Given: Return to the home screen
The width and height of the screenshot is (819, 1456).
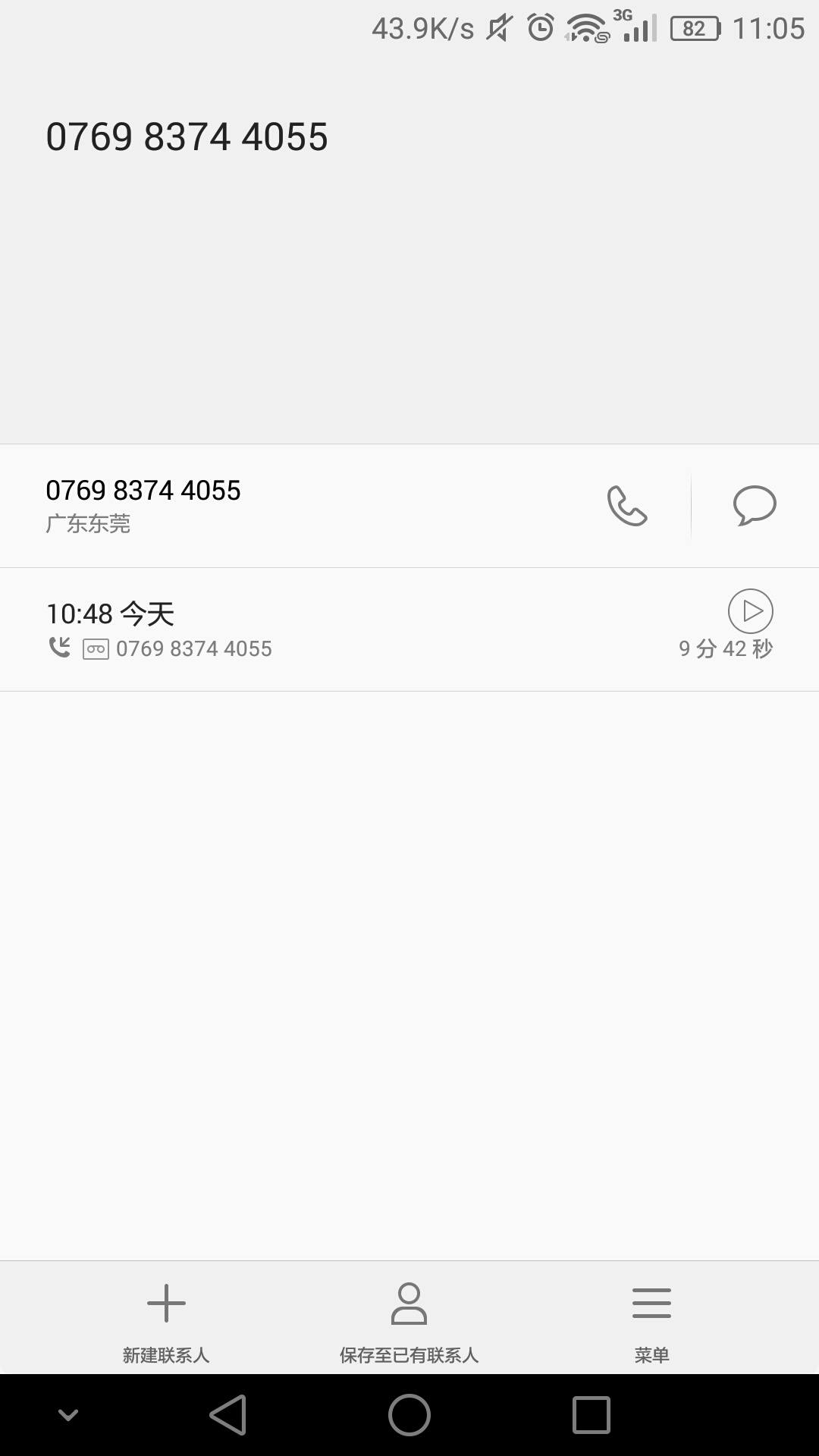Looking at the screenshot, I should (x=409, y=1415).
